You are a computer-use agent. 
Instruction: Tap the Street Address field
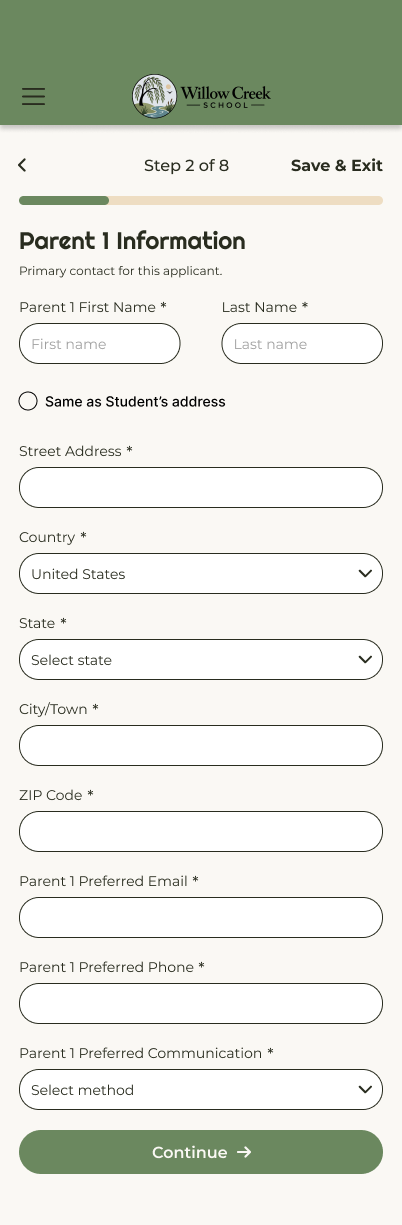(201, 487)
